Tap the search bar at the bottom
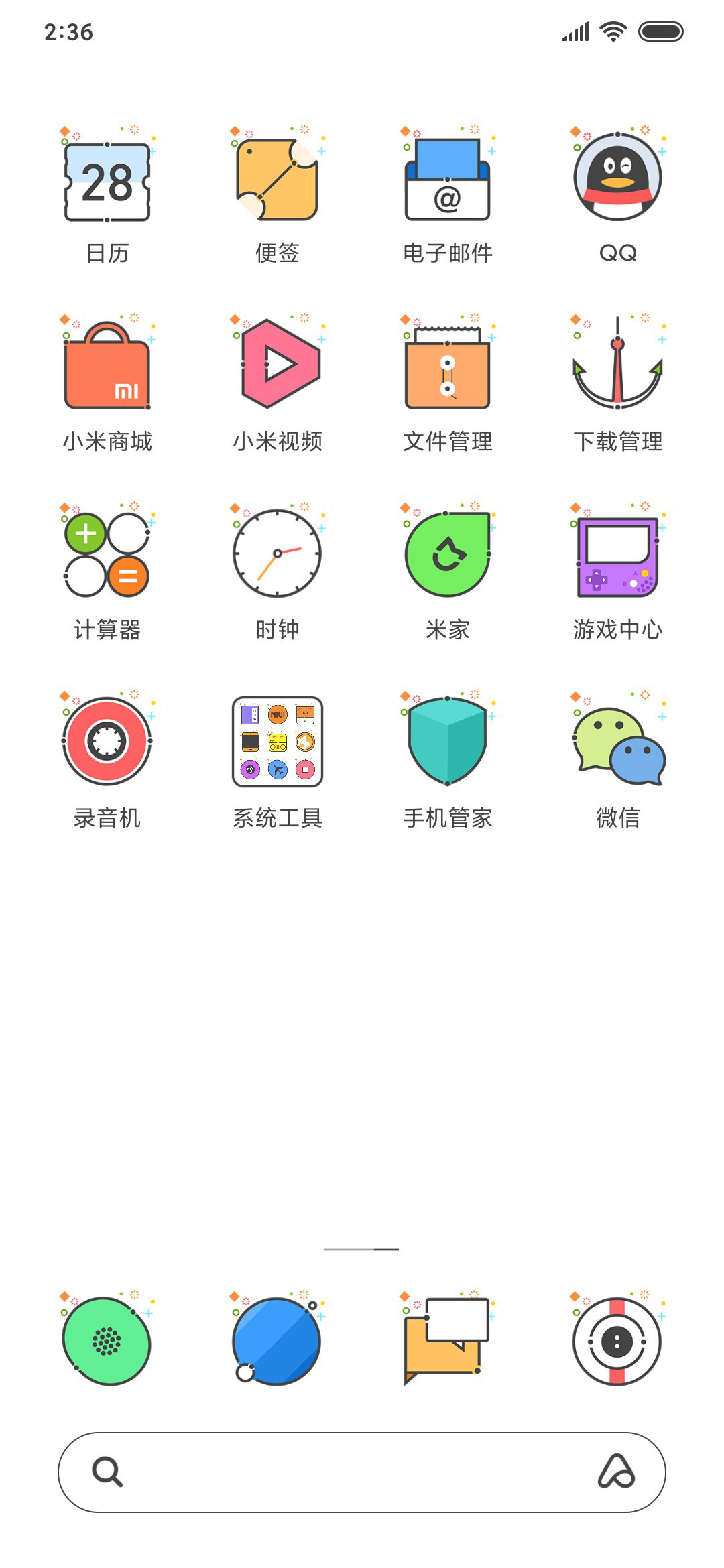Image resolution: width=724 pixels, height=1568 pixels. pos(362,1472)
